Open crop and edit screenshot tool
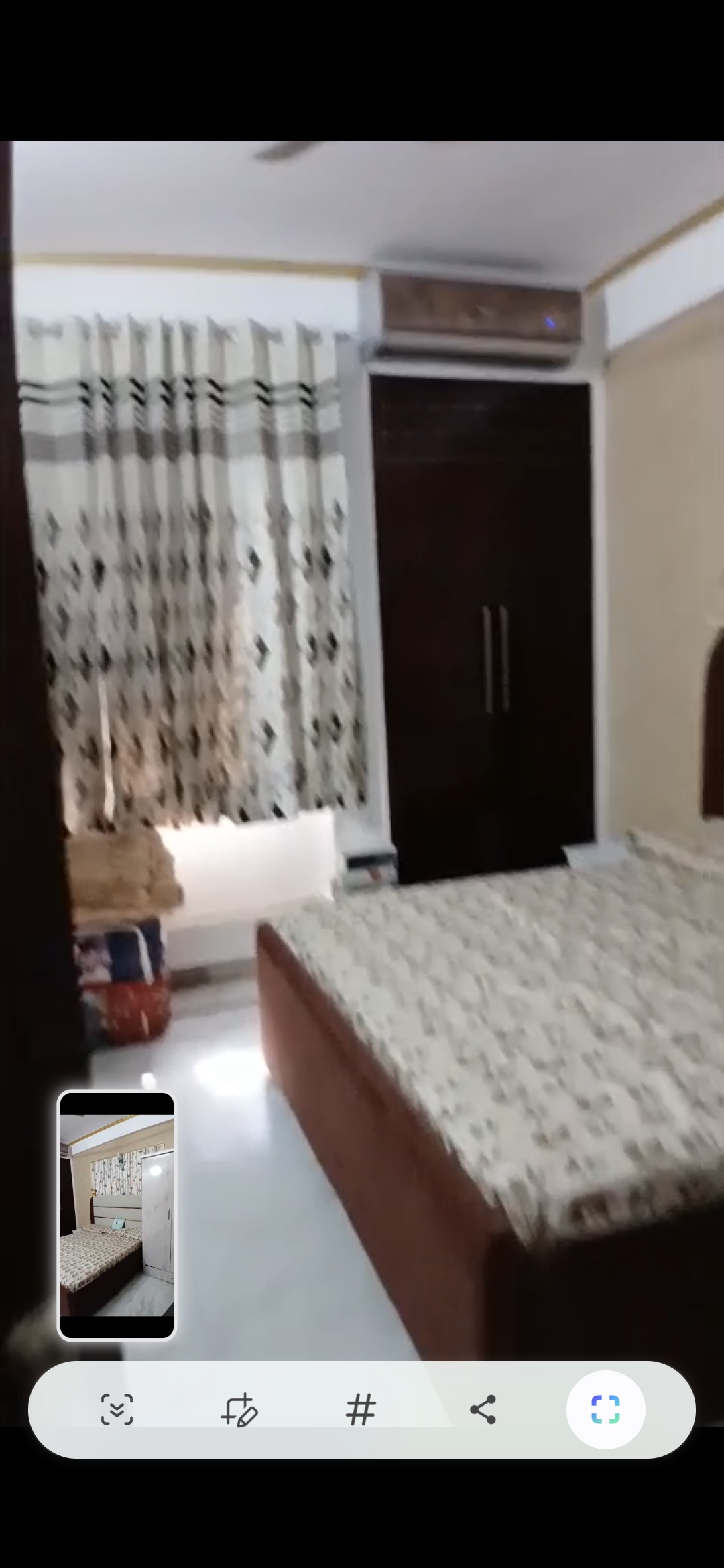 click(239, 1409)
